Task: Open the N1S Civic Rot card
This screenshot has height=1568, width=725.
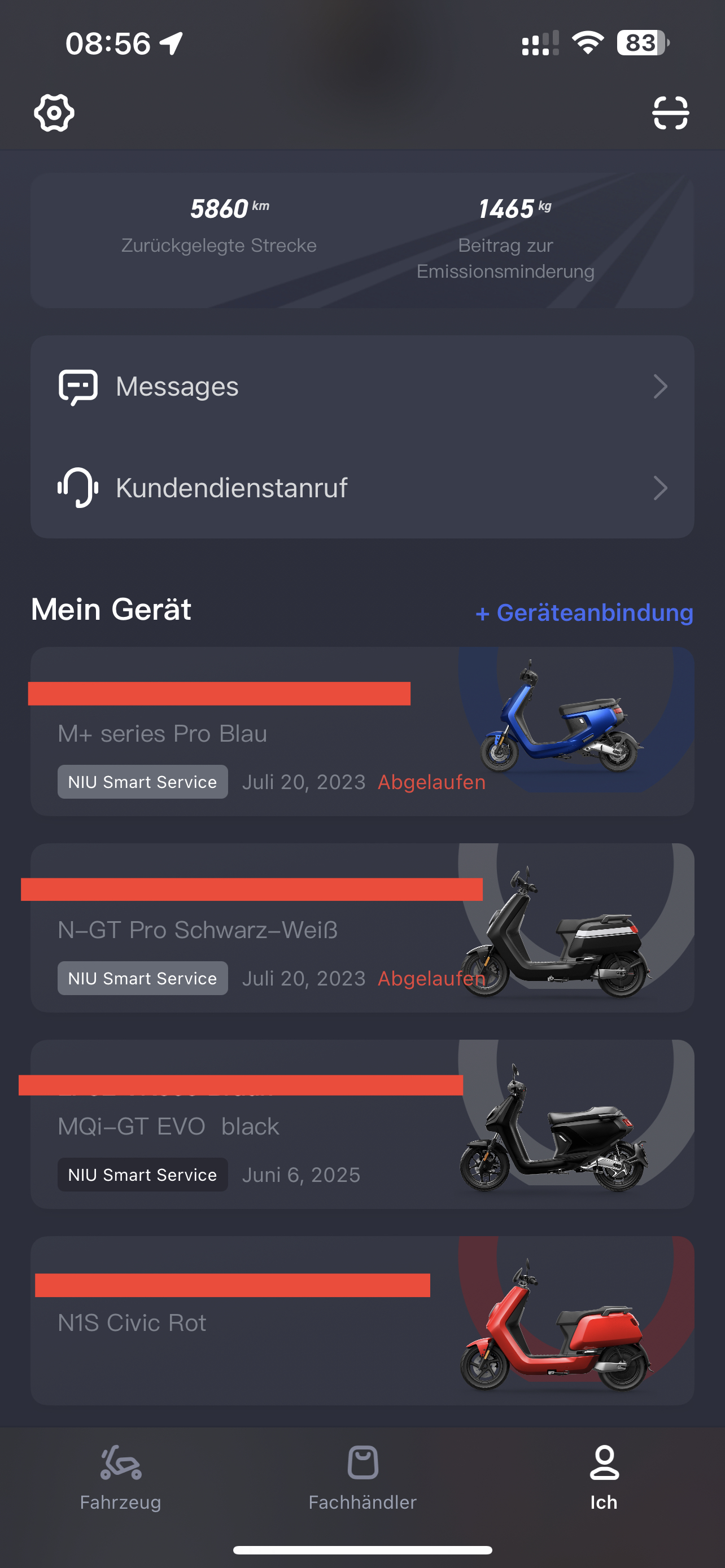Action: pyautogui.click(x=362, y=1320)
